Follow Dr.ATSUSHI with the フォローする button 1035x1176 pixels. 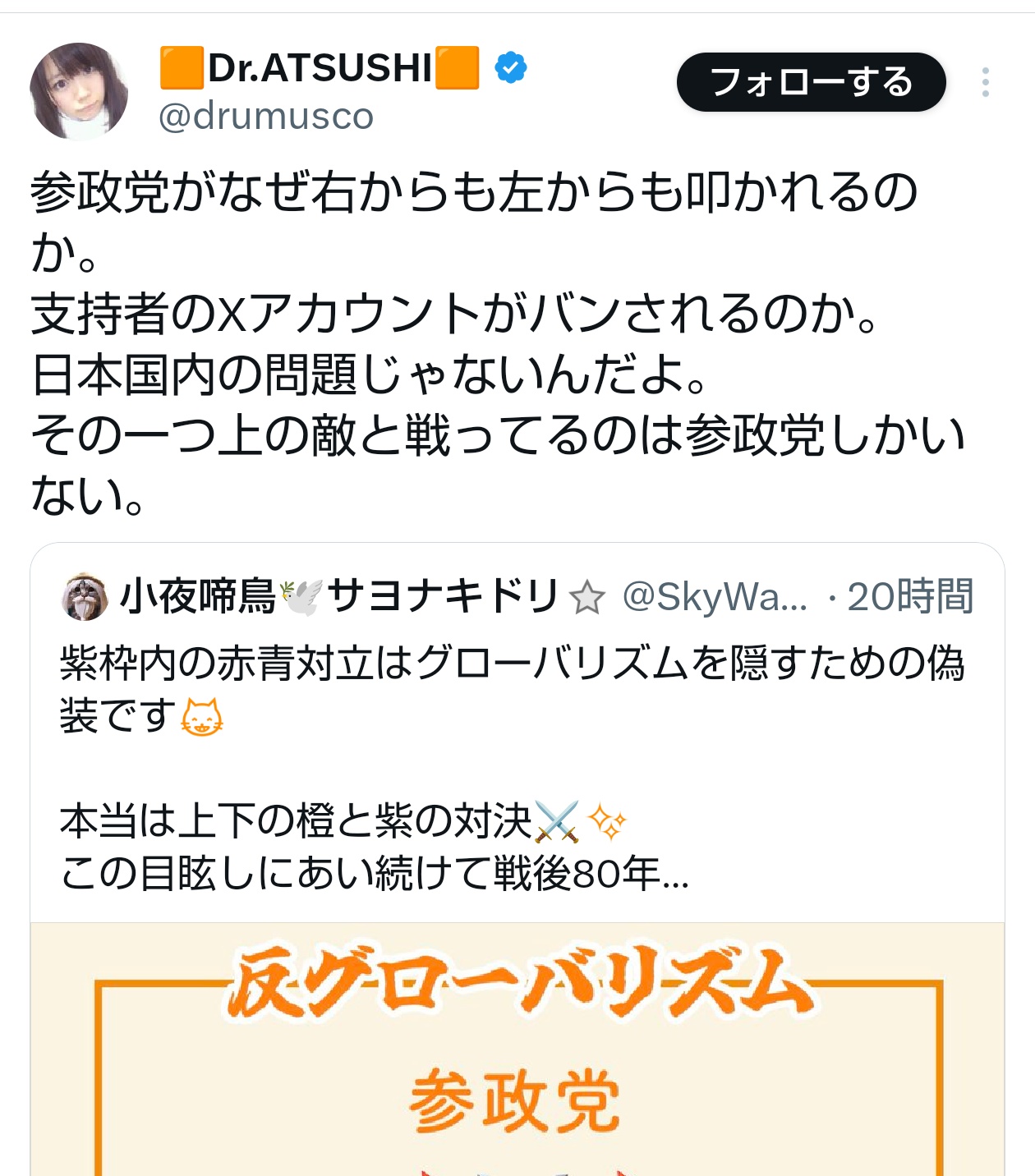811,82
